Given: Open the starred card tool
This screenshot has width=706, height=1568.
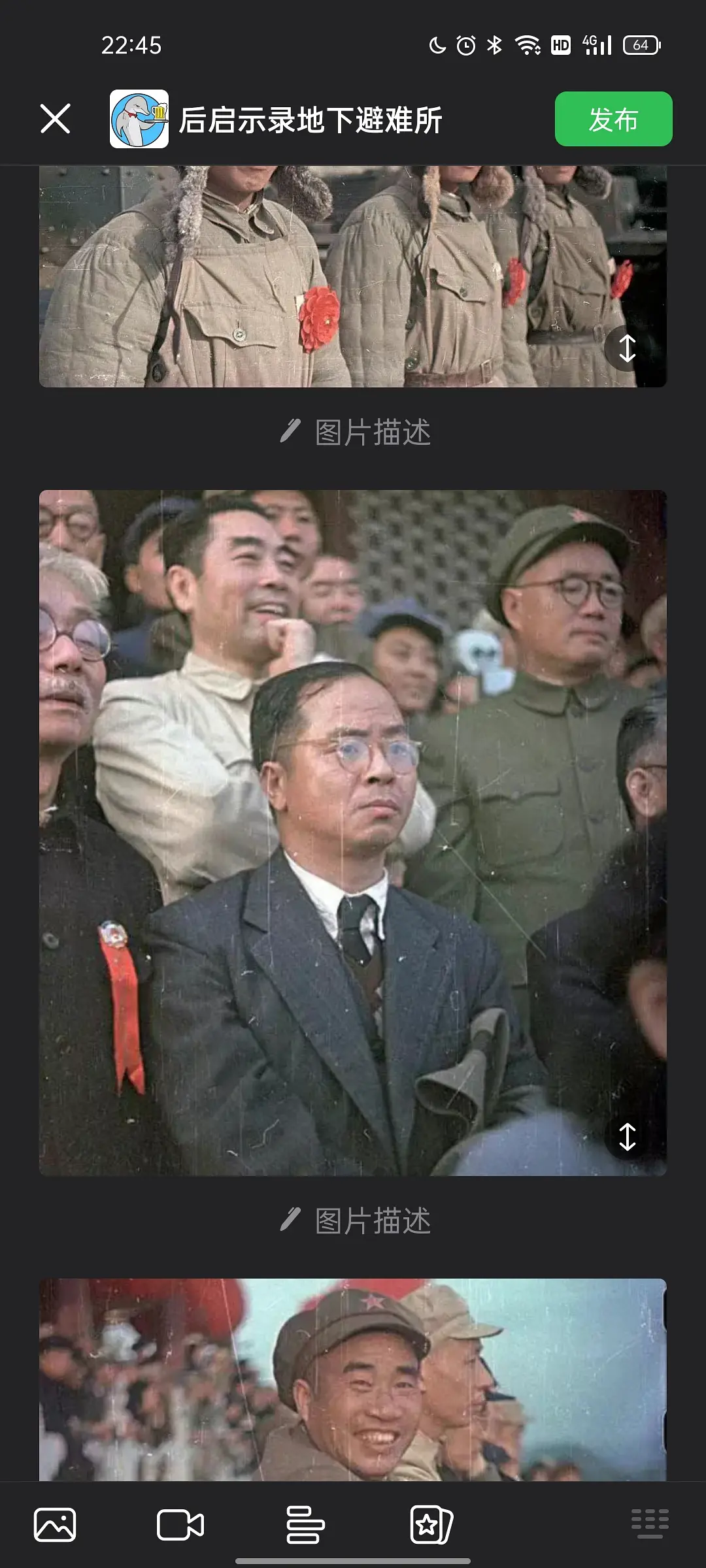Looking at the screenshot, I should [x=431, y=1525].
